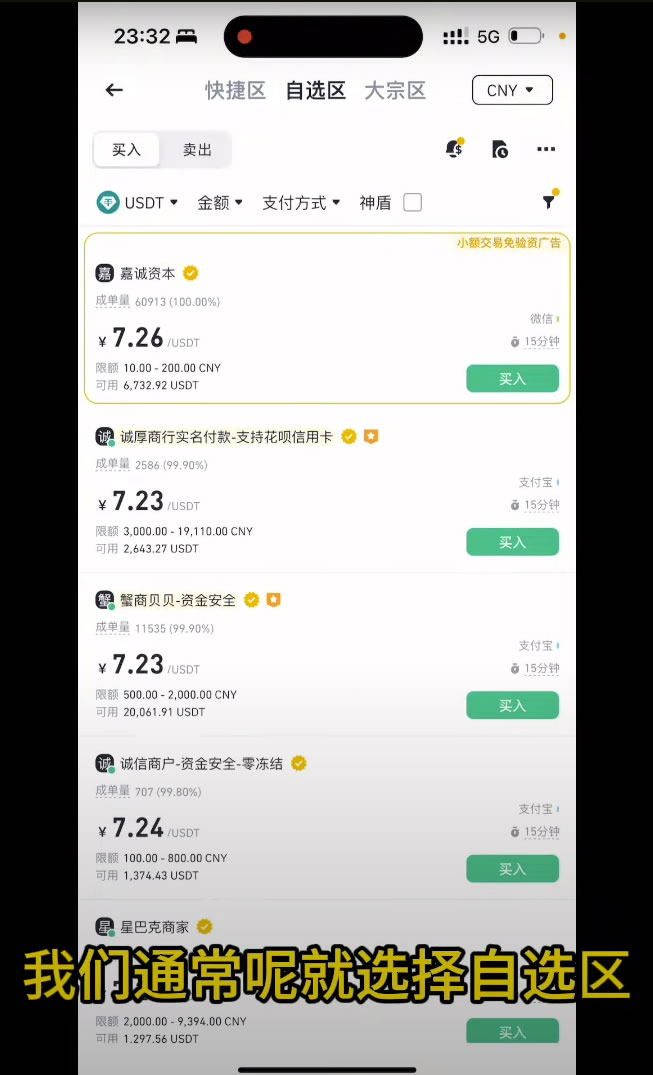
Task: Check the 神盾 checkbox
Action: click(412, 203)
